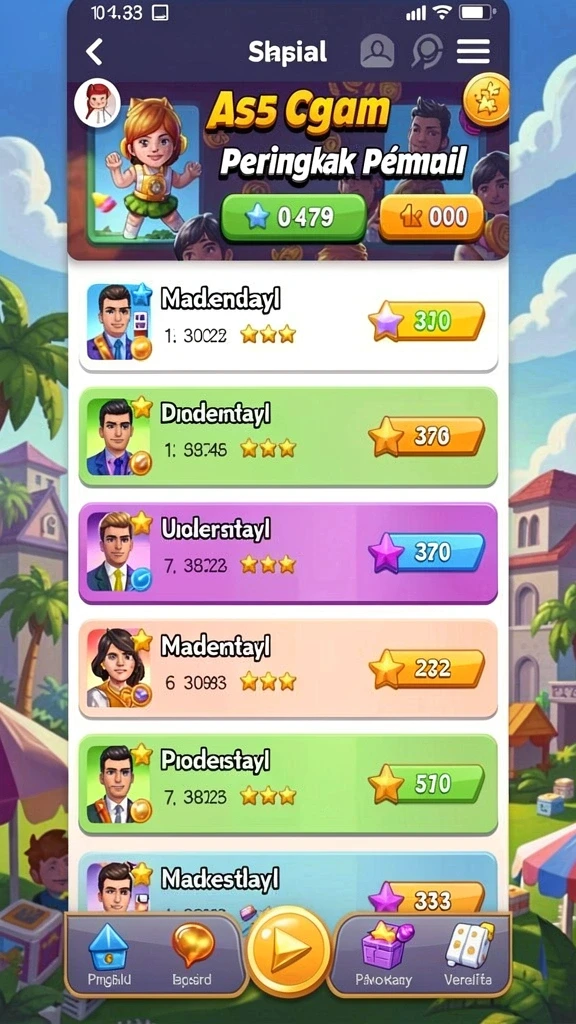
Task: Open Madentayl's leaderboard row
Action: pos(288,669)
